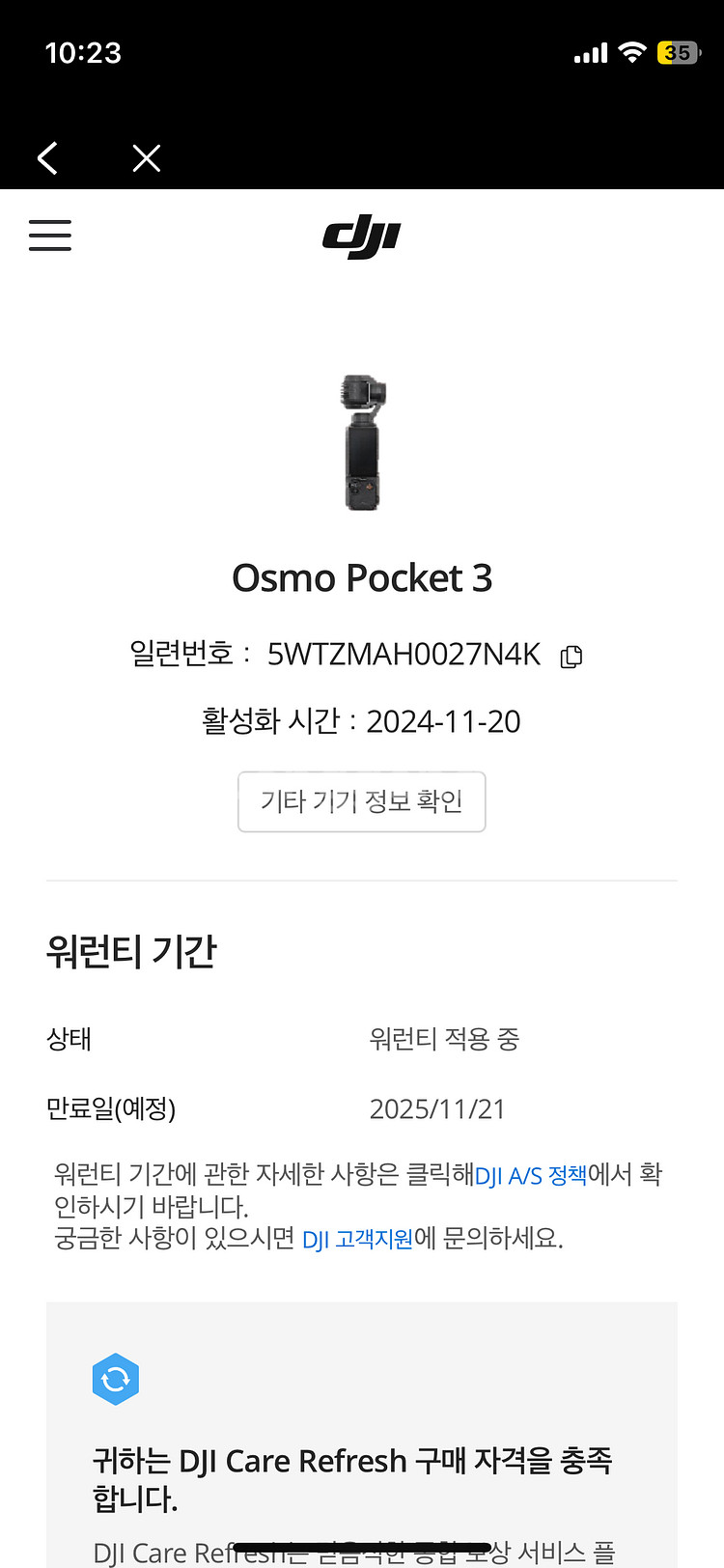The width and height of the screenshot is (724, 1568).
Task: Open the DJI A/S 정책 link
Action: 530,1174
